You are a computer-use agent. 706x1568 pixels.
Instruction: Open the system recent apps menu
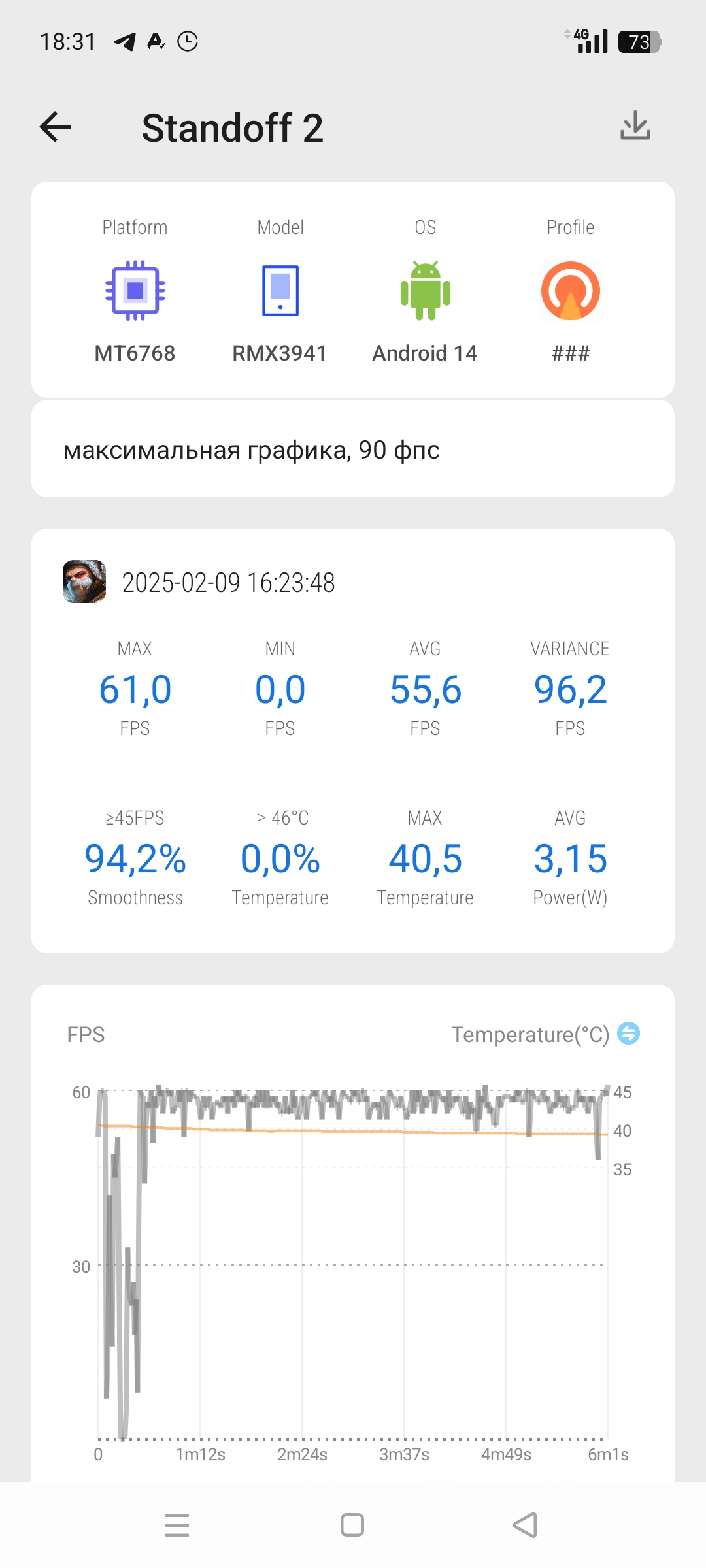(x=177, y=1526)
